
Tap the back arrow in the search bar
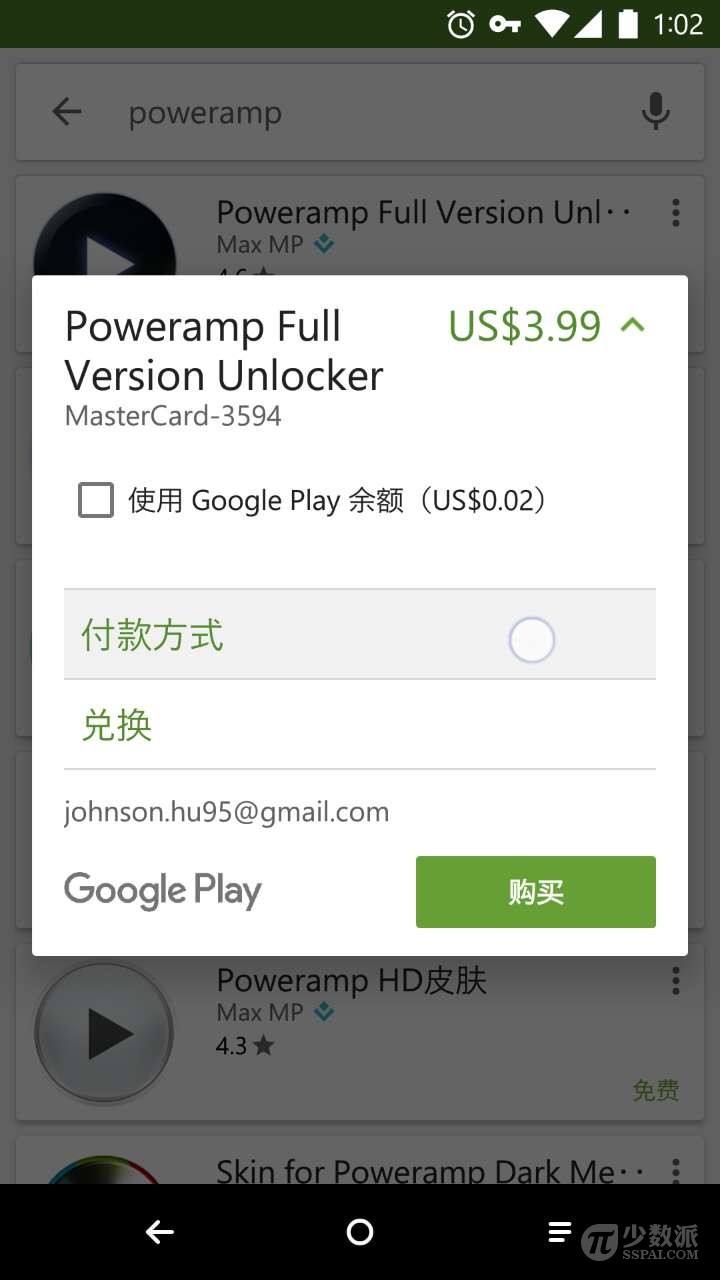(x=66, y=112)
